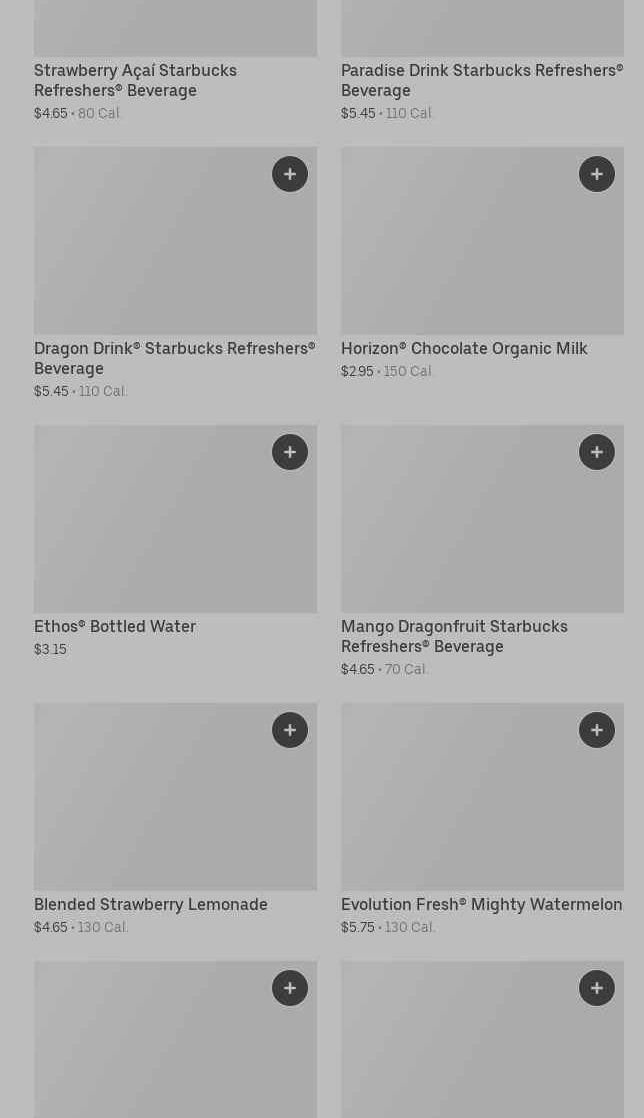Add Evolution Fresh Mighty Watermelon to order

pos(597,730)
